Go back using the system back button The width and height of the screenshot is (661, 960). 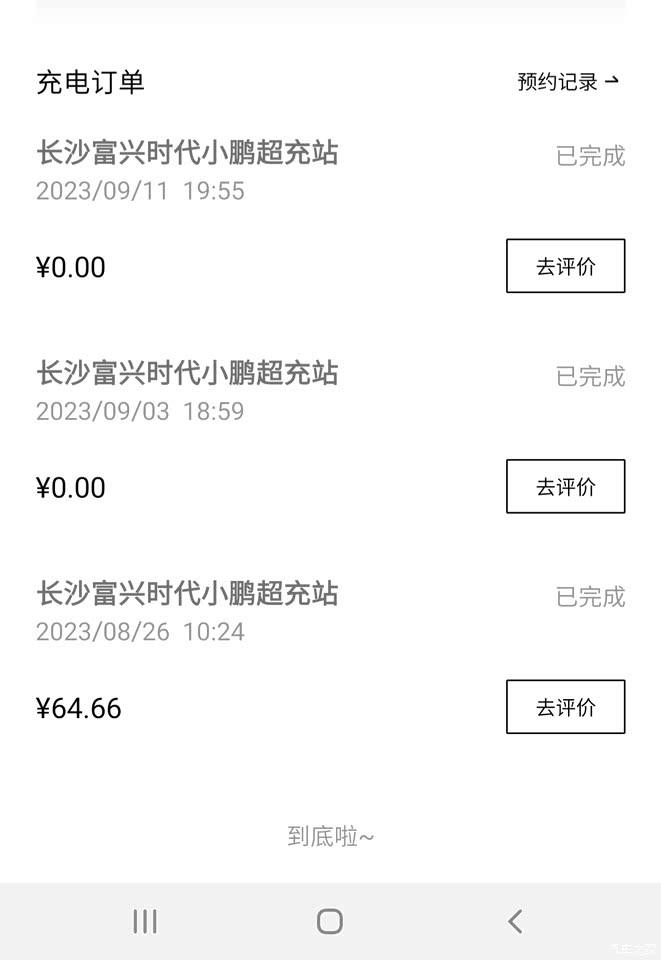pyautogui.click(x=515, y=921)
